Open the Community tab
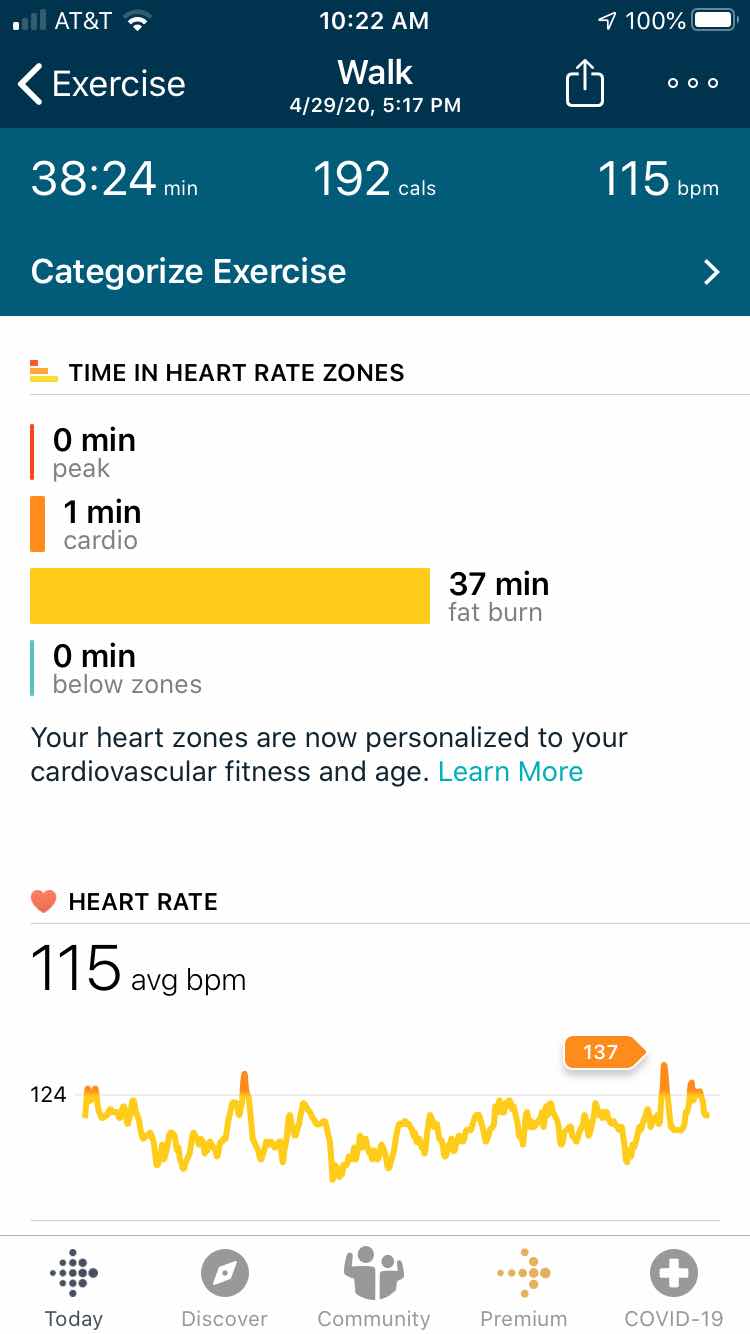Screen dimensions: 750x1334 374,1288
